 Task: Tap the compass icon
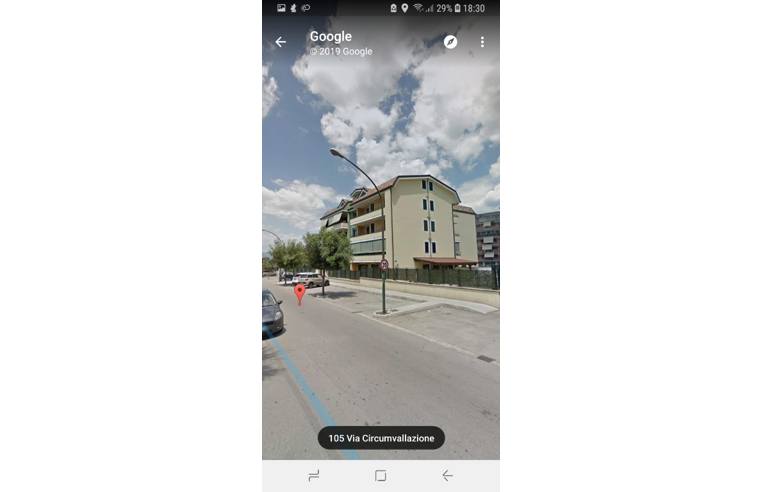(x=451, y=42)
